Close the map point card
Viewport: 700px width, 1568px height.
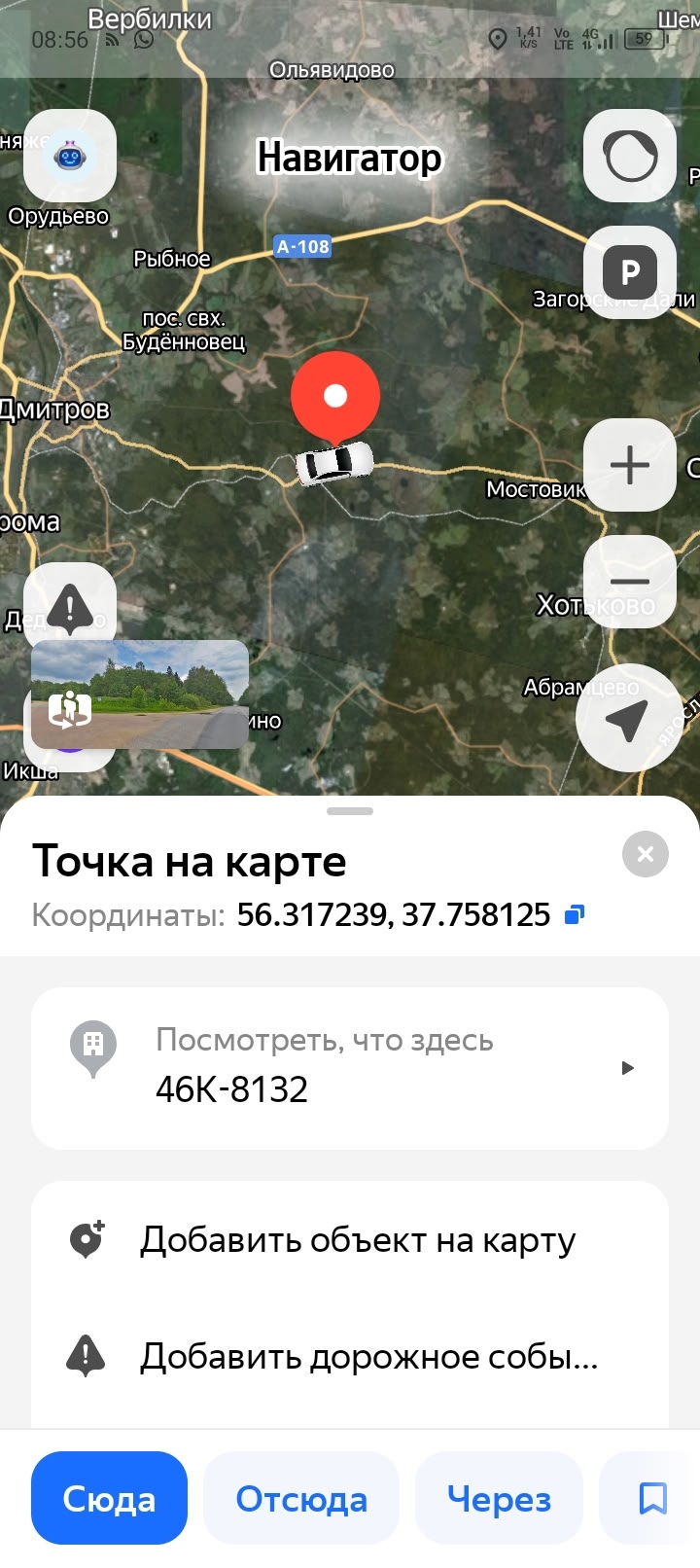(x=645, y=854)
